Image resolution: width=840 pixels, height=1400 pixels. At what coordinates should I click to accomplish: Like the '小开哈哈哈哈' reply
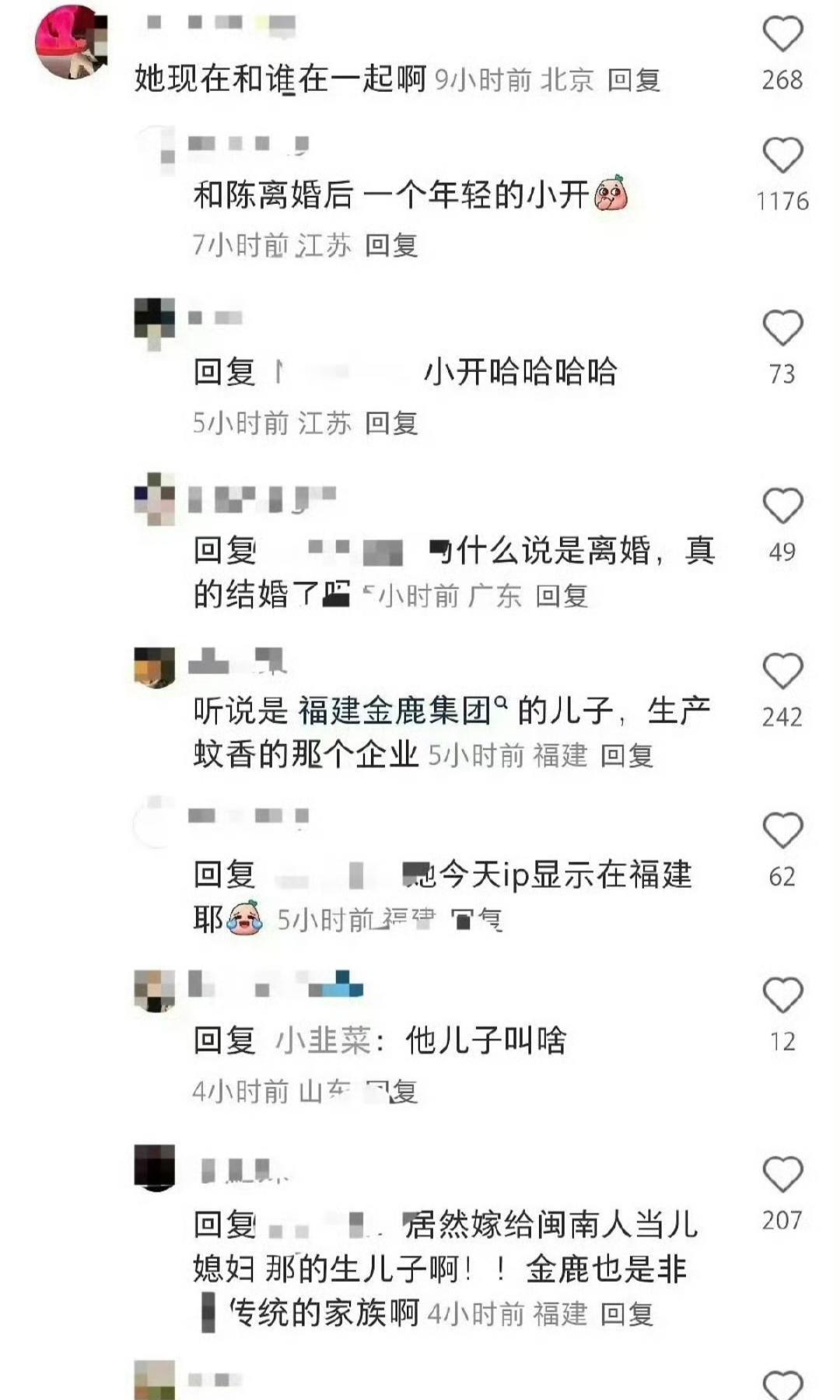point(782,328)
